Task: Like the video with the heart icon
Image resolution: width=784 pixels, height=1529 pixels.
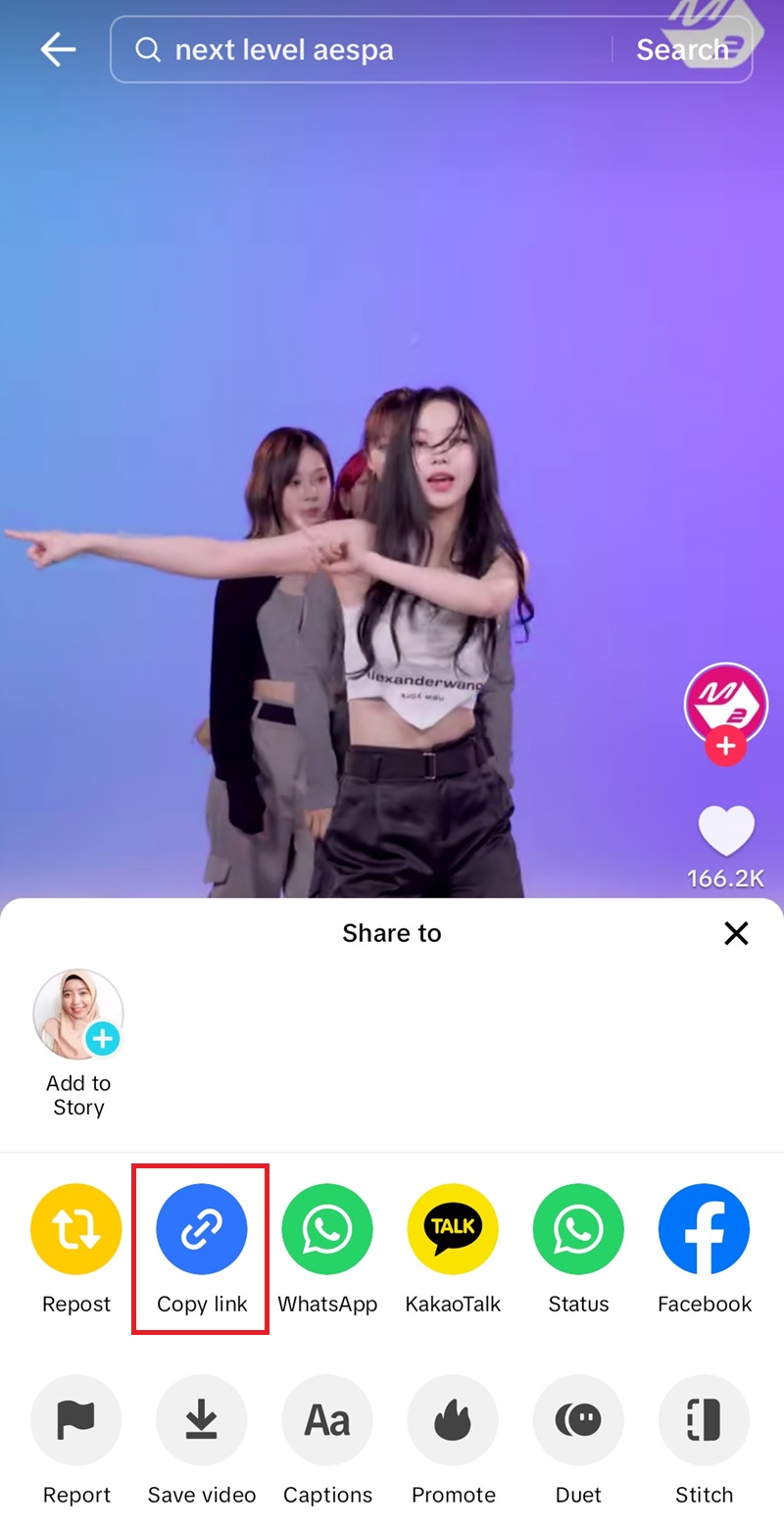Action: (726, 832)
